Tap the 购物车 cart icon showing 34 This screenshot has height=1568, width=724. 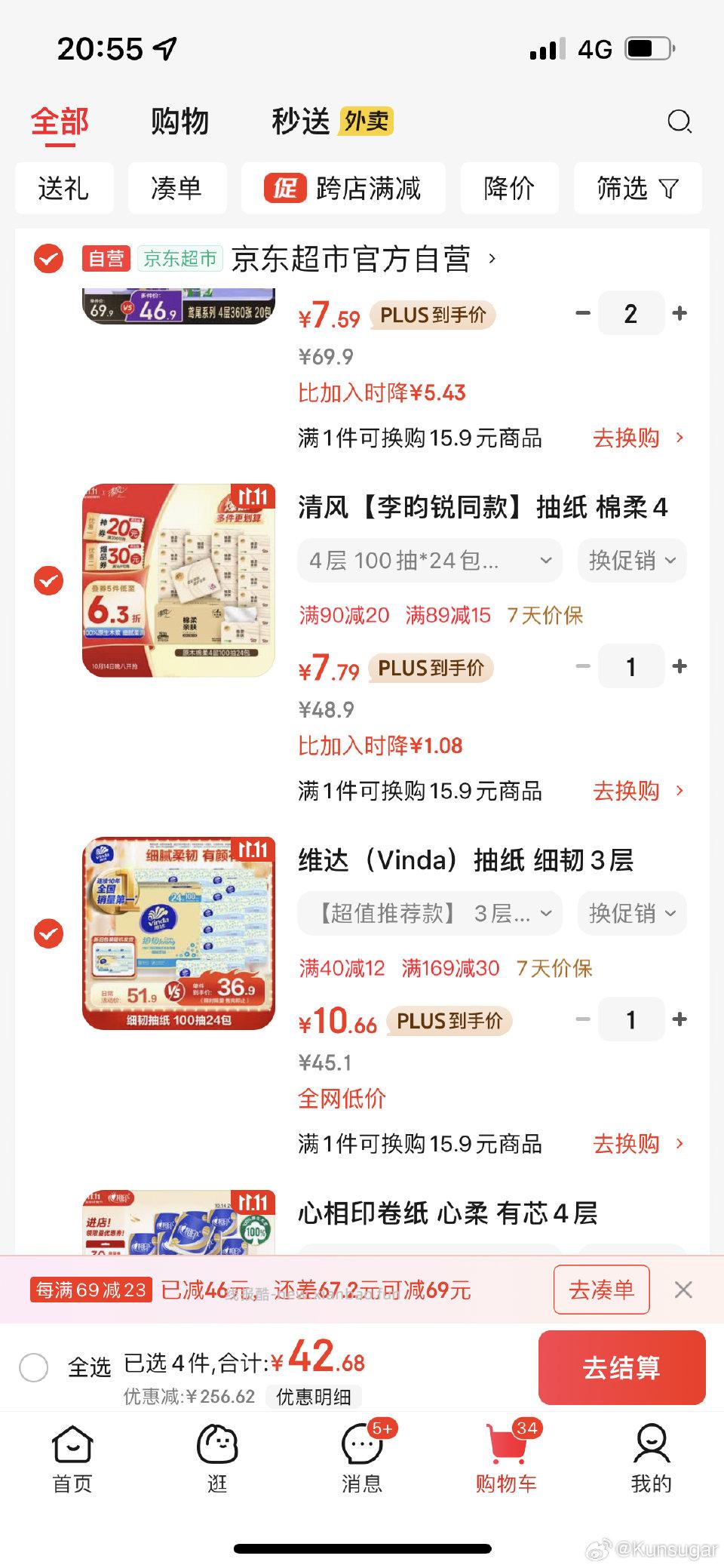point(507,1449)
